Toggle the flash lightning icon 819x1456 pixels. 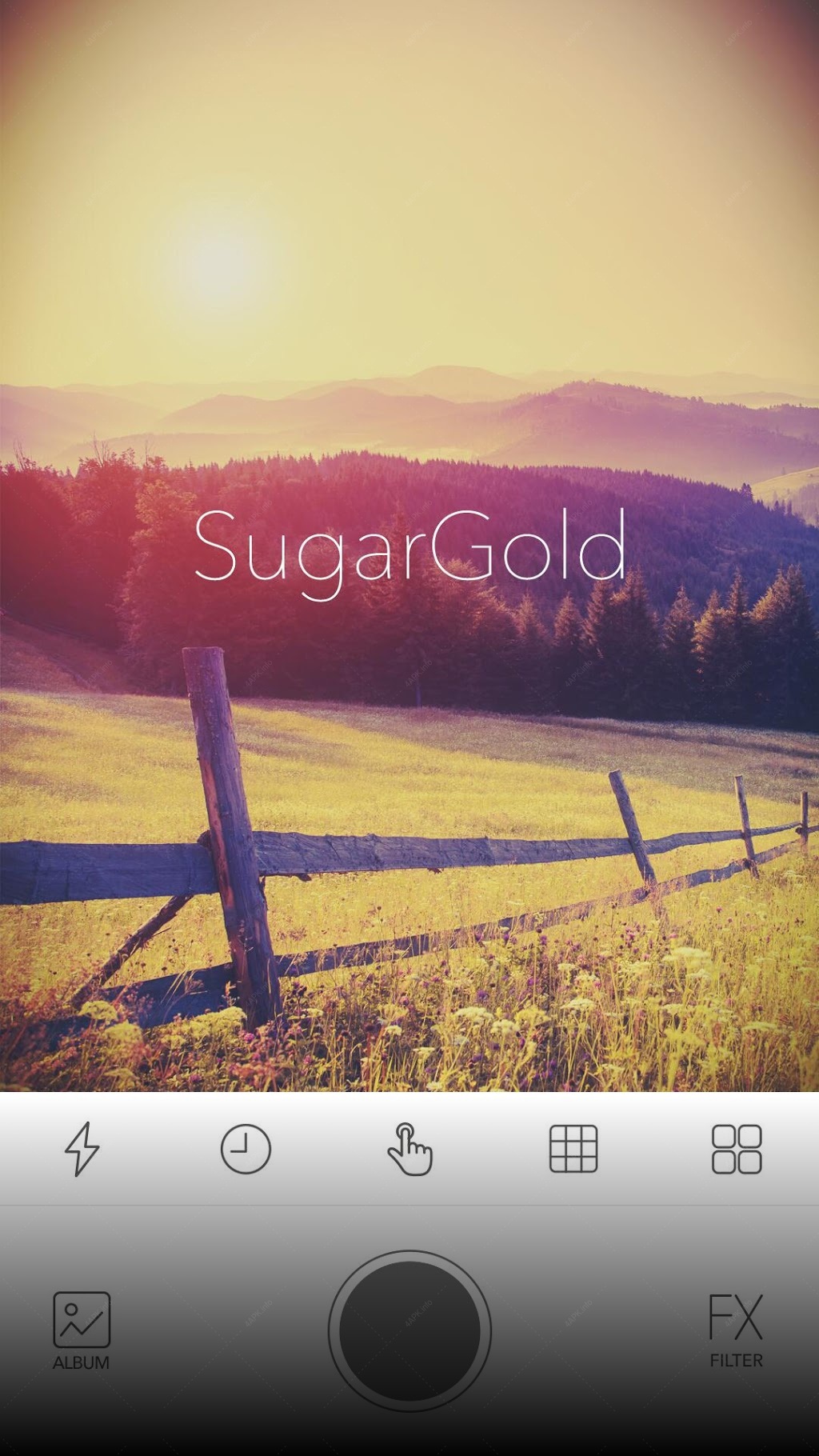[x=82, y=1149]
